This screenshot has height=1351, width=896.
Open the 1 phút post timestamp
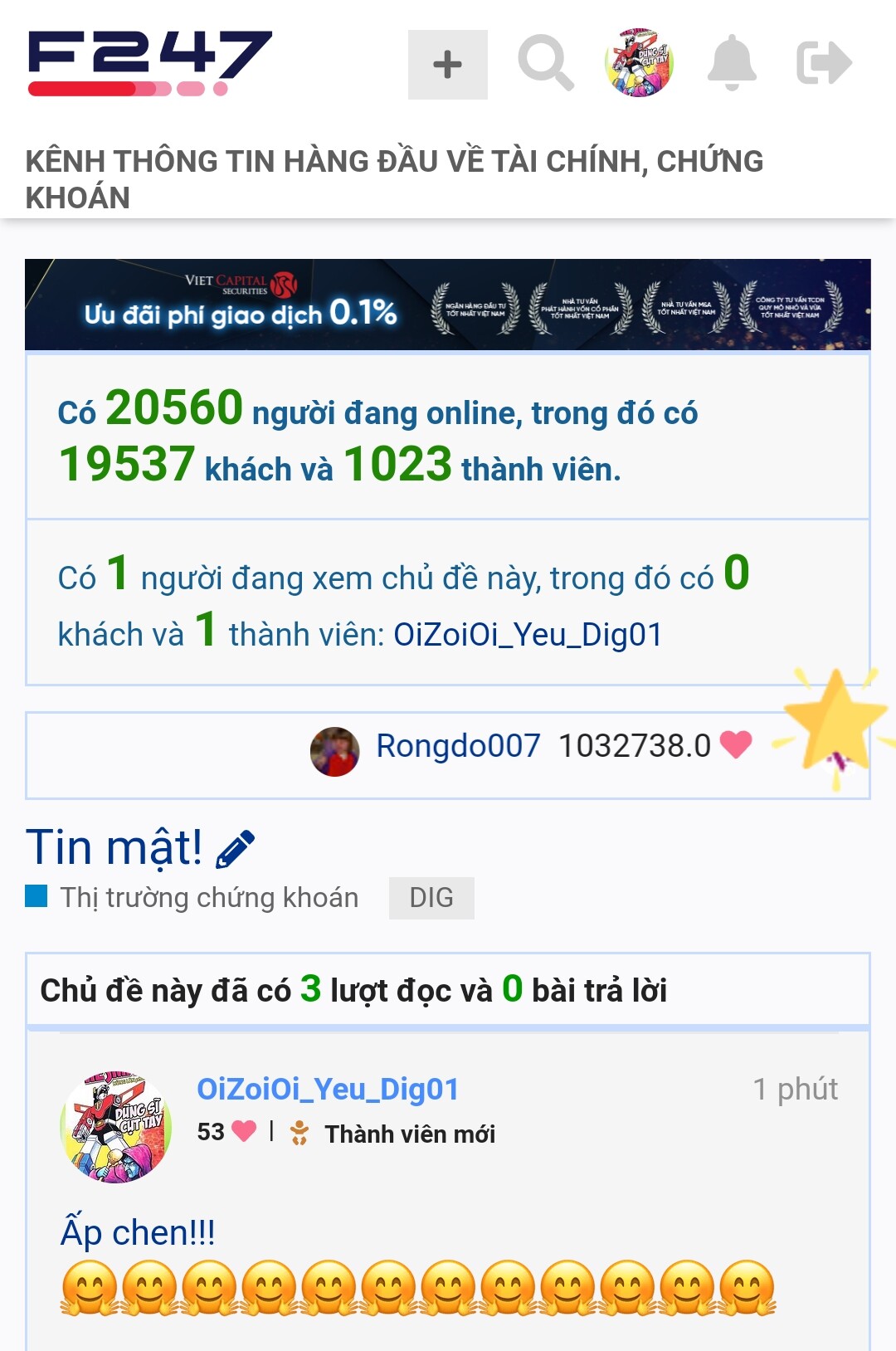coord(795,1089)
